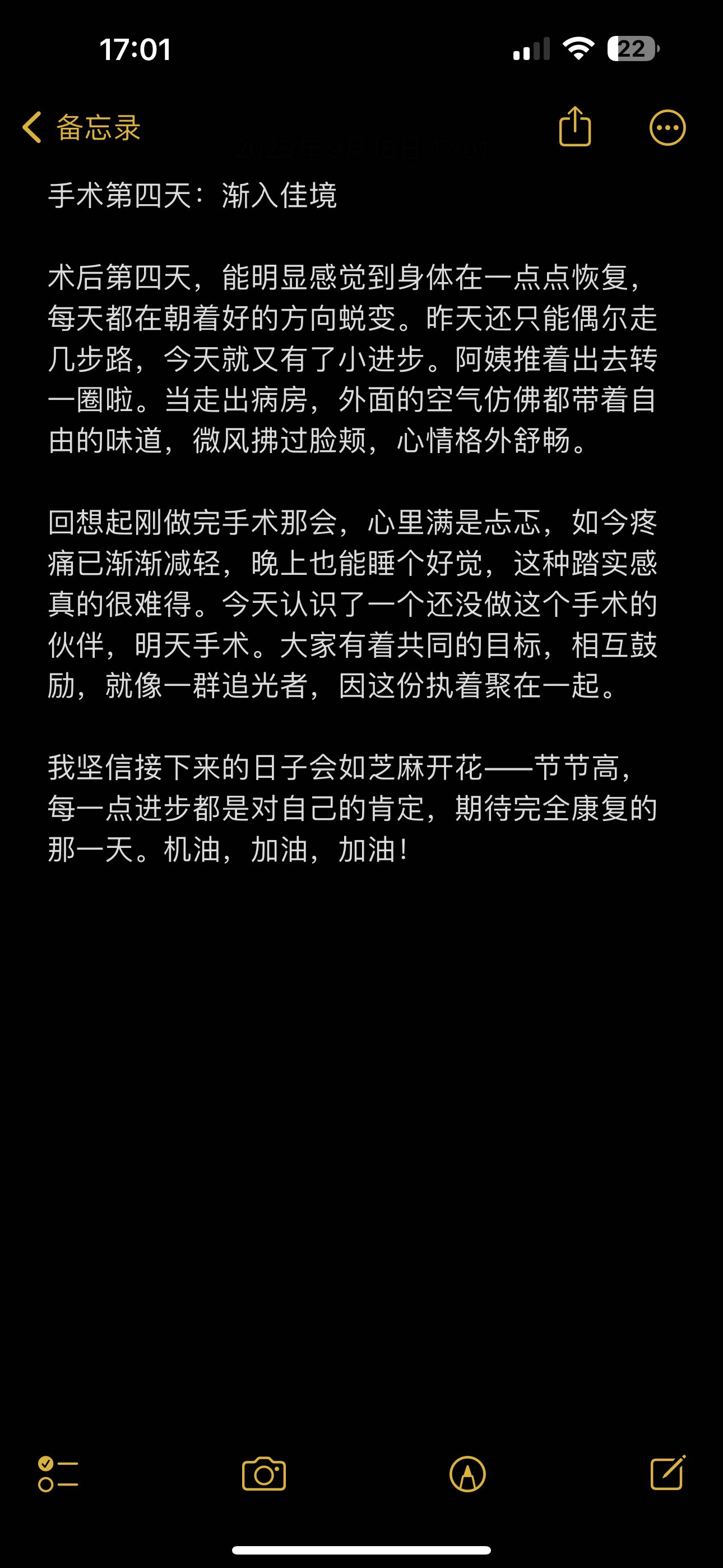Compose a new note
This screenshot has height=1568, width=723.
[668, 1473]
